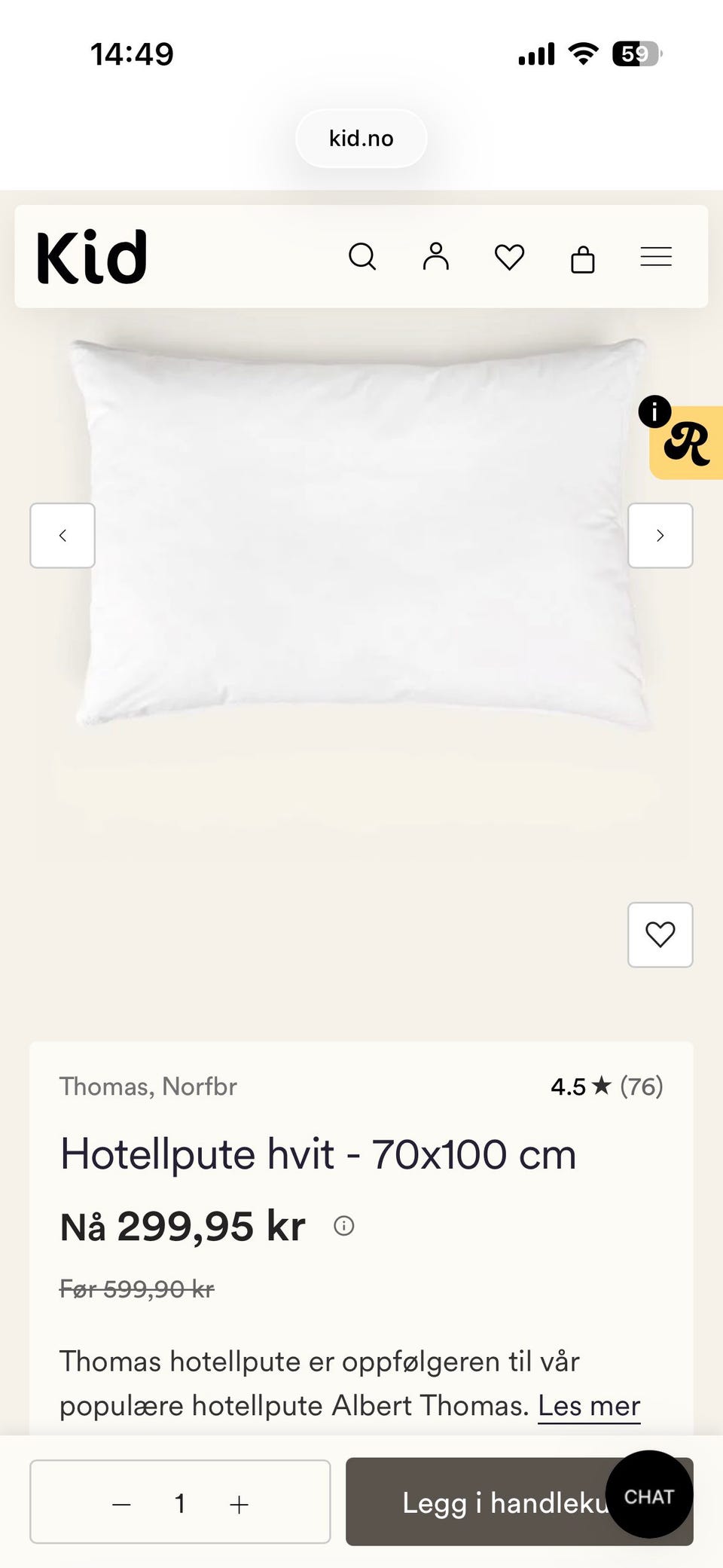Show previous product image
This screenshot has height=1568, width=723.
(x=63, y=535)
